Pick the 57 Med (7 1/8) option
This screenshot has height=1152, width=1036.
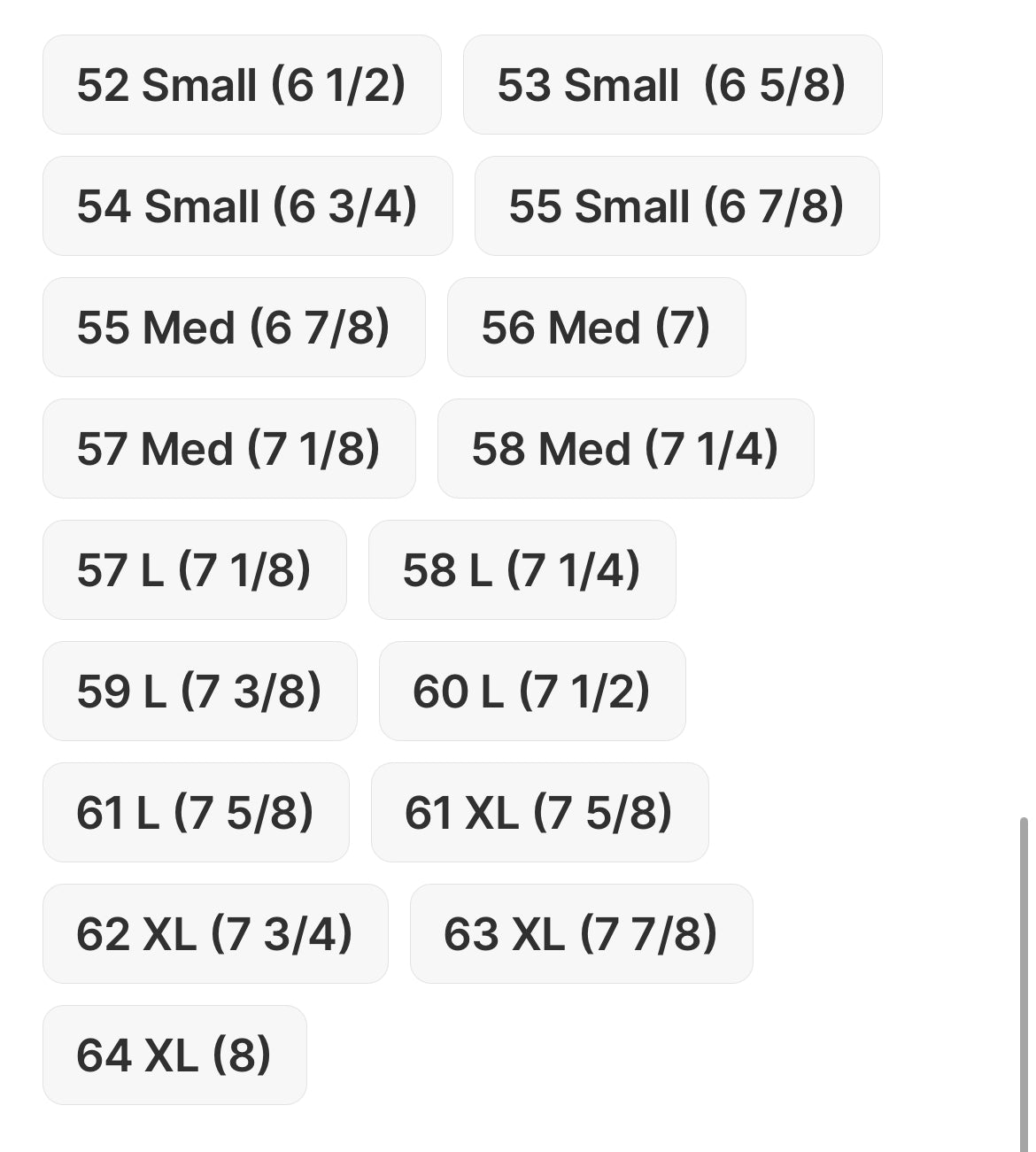pyautogui.click(x=228, y=449)
